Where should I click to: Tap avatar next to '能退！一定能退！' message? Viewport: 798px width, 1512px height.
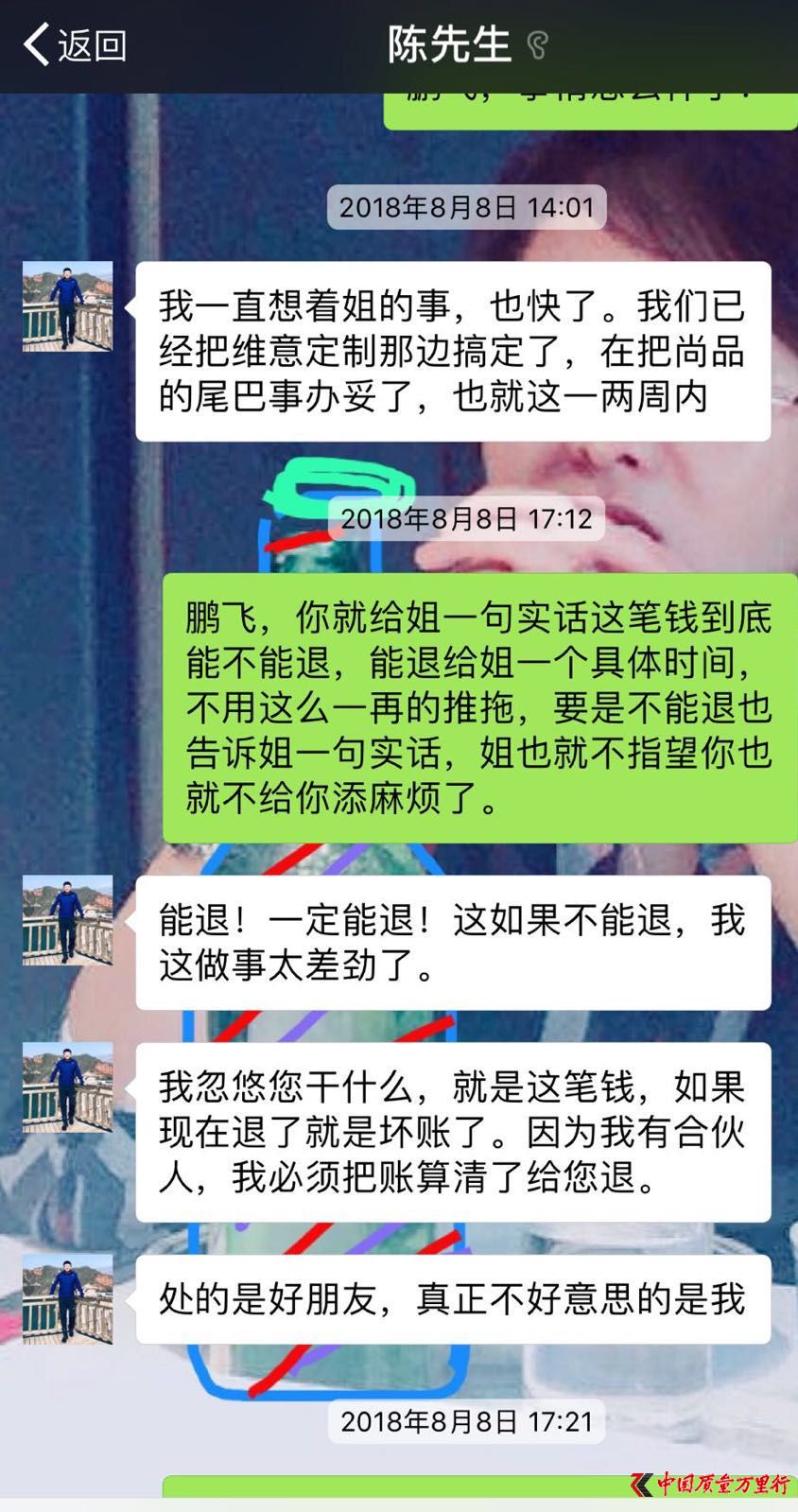point(67,920)
